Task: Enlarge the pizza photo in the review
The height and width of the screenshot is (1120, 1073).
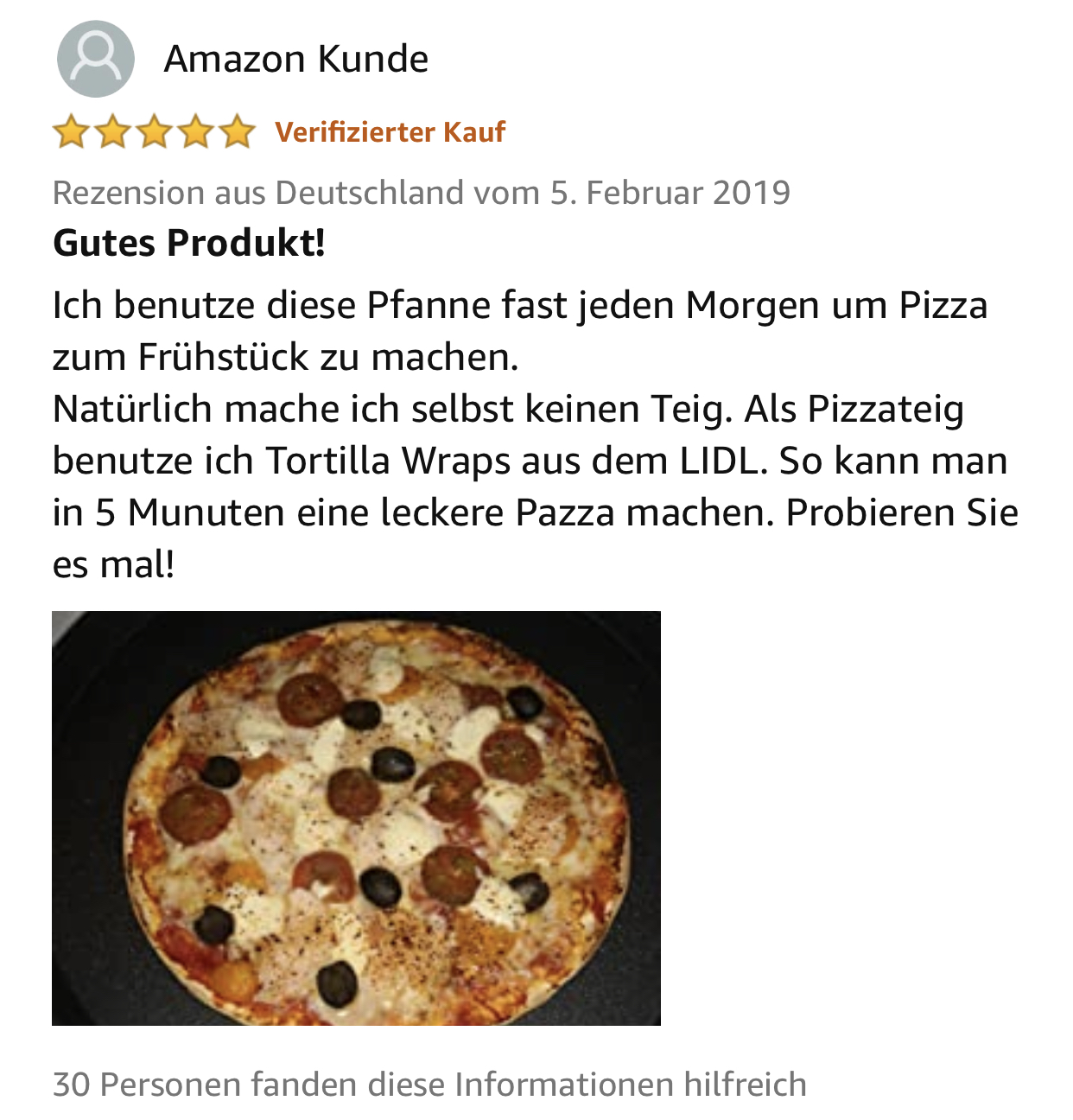Action: [356, 818]
